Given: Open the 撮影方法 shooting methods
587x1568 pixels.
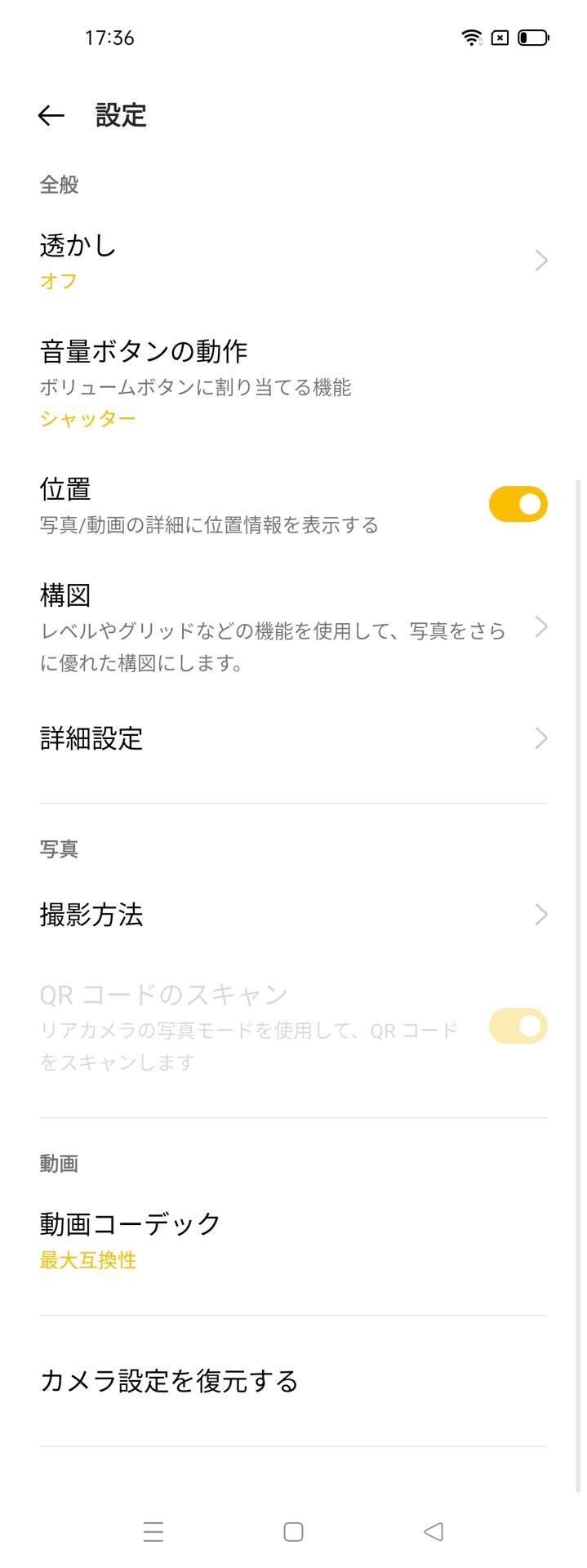Looking at the screenshot, I should [292, 915].
